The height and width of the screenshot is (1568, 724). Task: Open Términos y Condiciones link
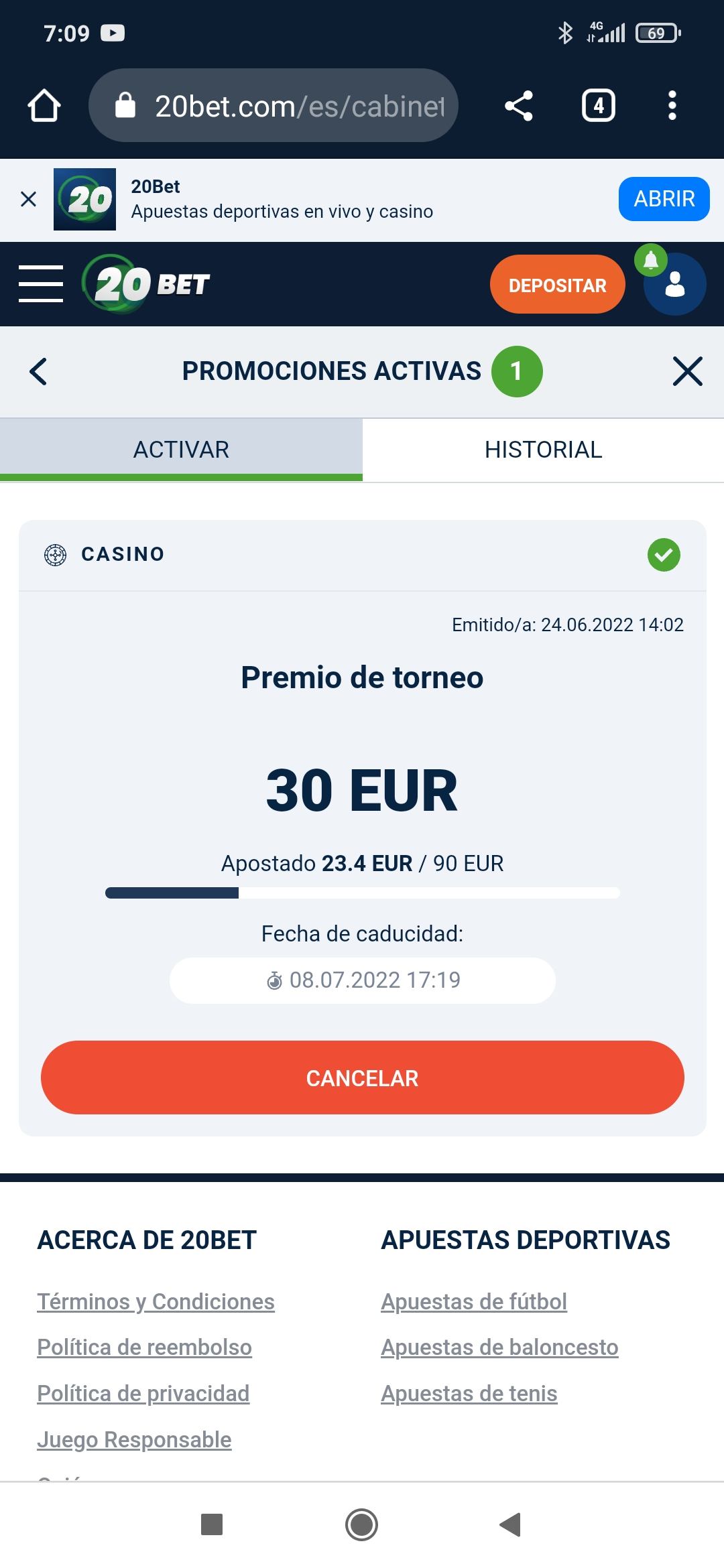click(156, 1301)
